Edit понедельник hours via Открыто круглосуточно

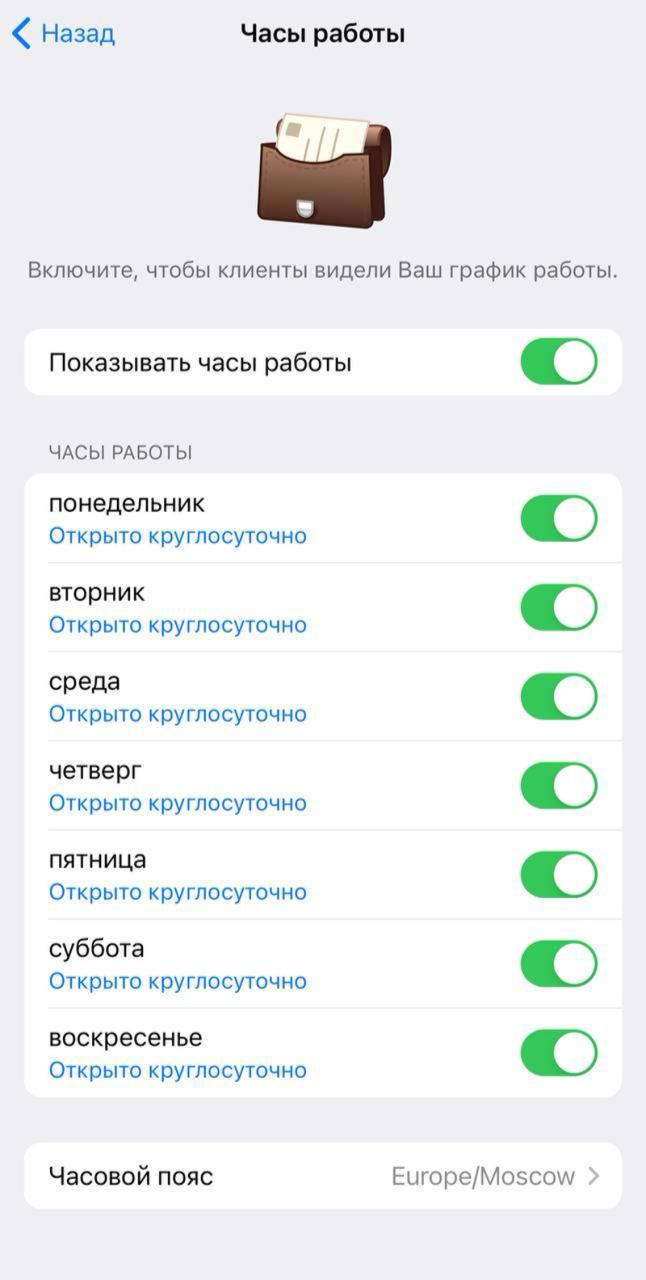[x=178, y=536]
